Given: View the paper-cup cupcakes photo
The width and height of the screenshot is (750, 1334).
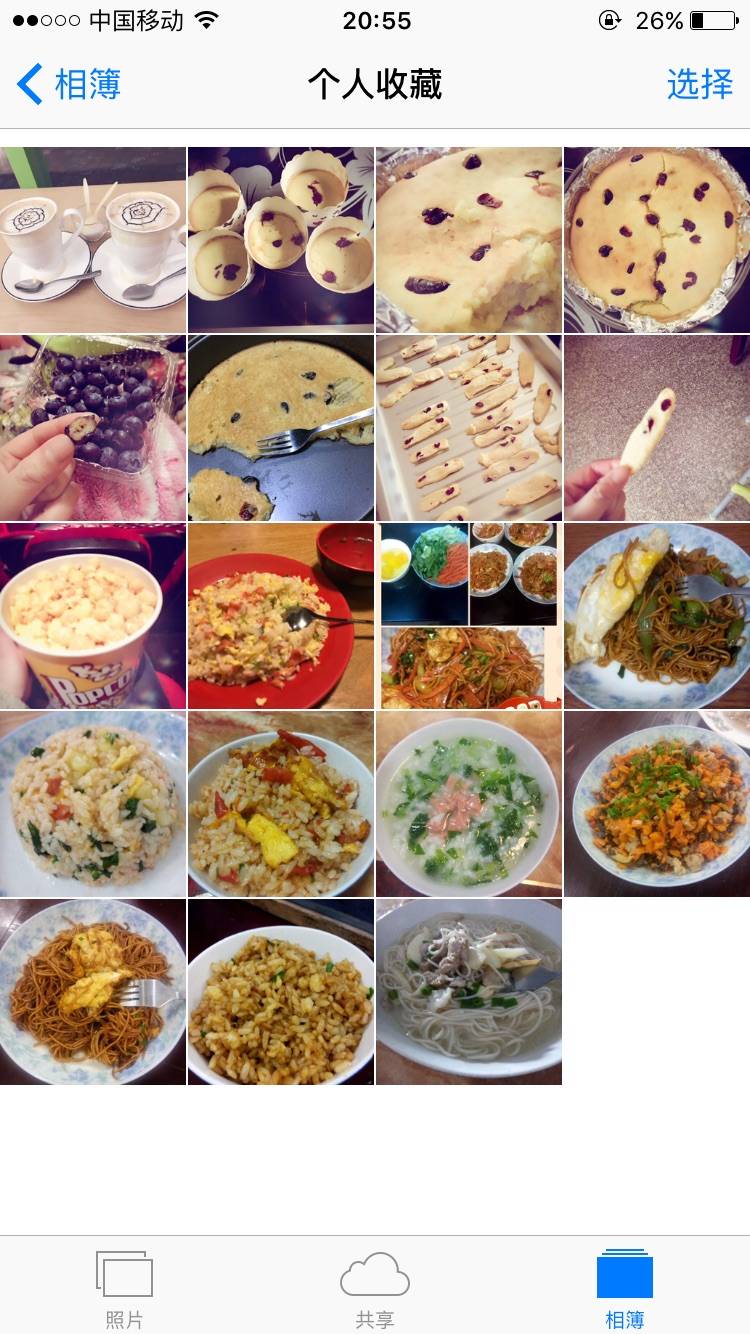Looking at the screenshot, I should click(x=281, y=240).
